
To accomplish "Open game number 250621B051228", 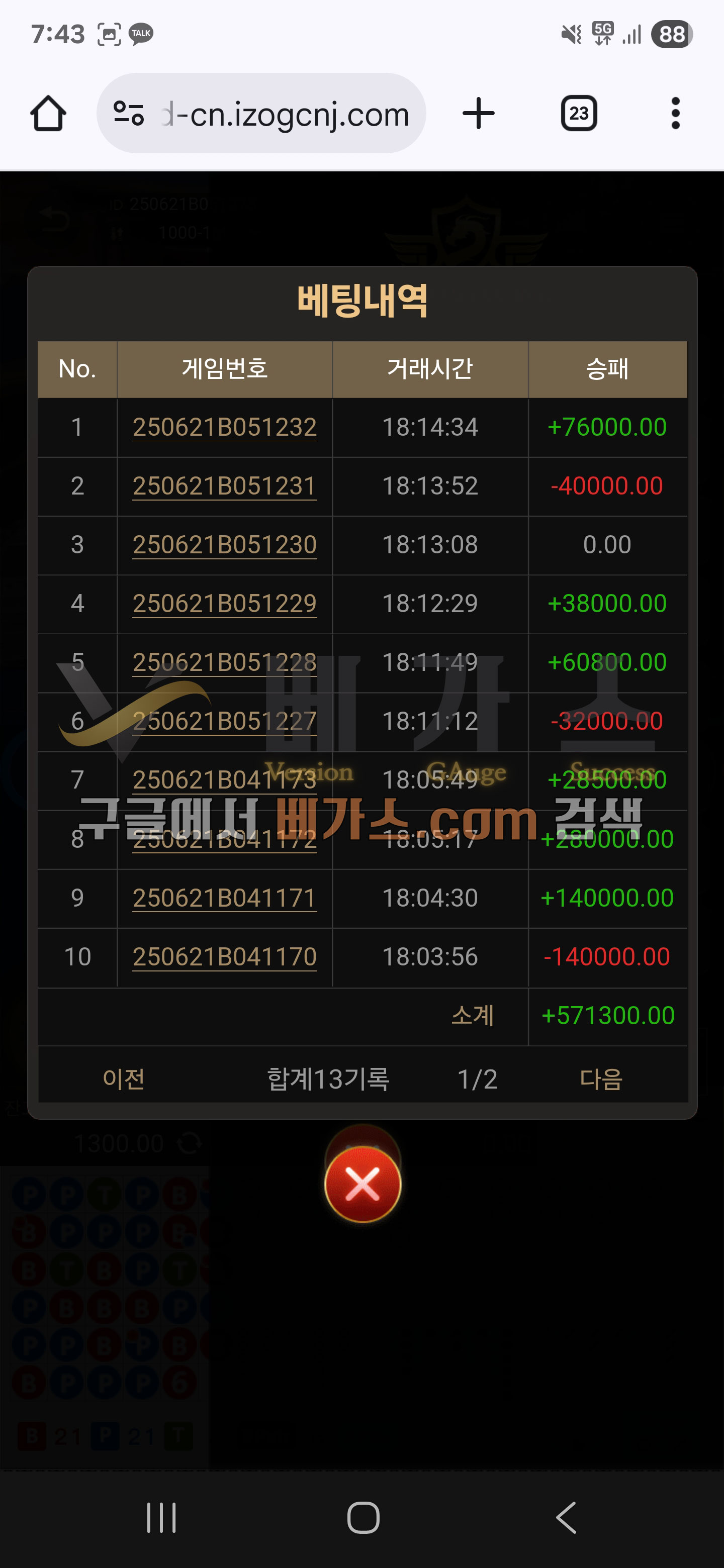I will 225,662.
